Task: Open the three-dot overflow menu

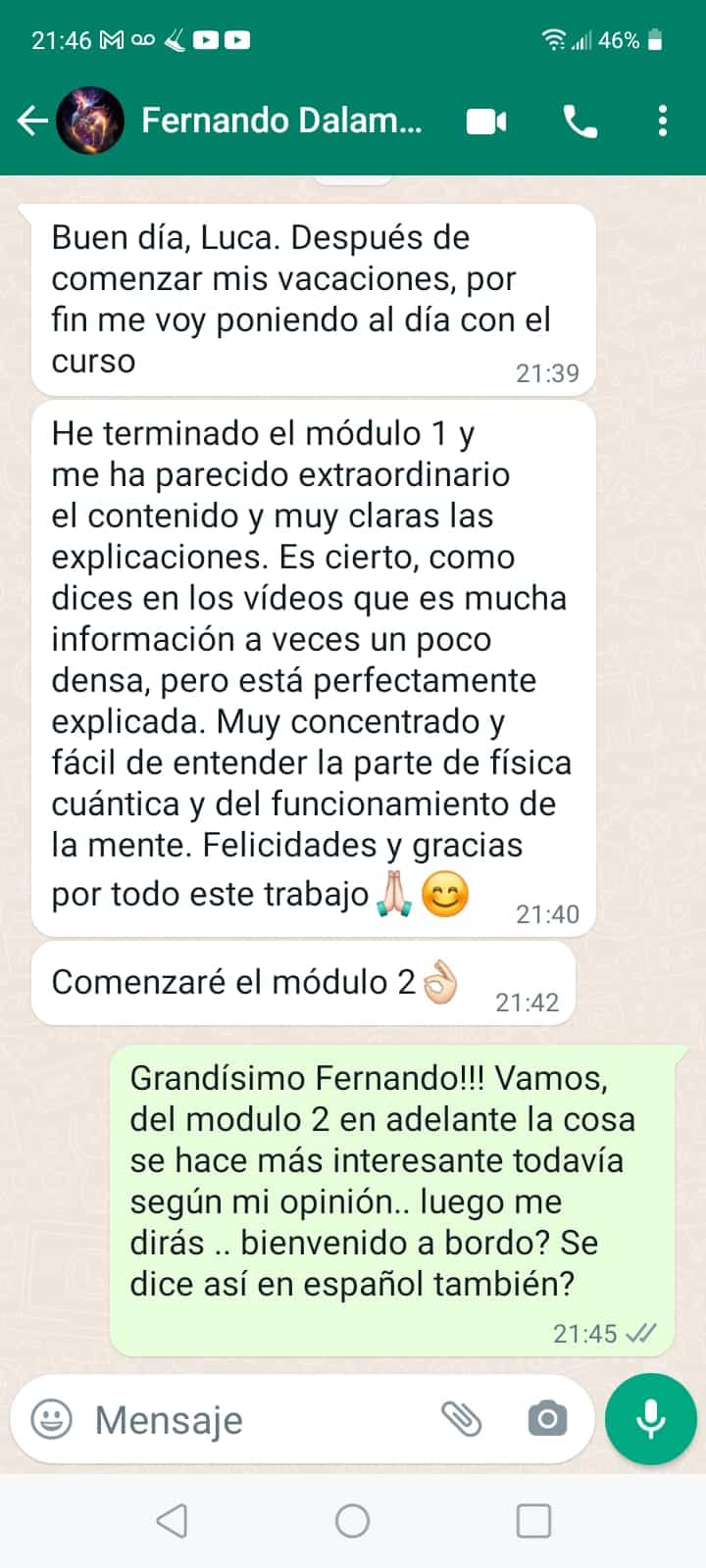Action: pos(663,122)
